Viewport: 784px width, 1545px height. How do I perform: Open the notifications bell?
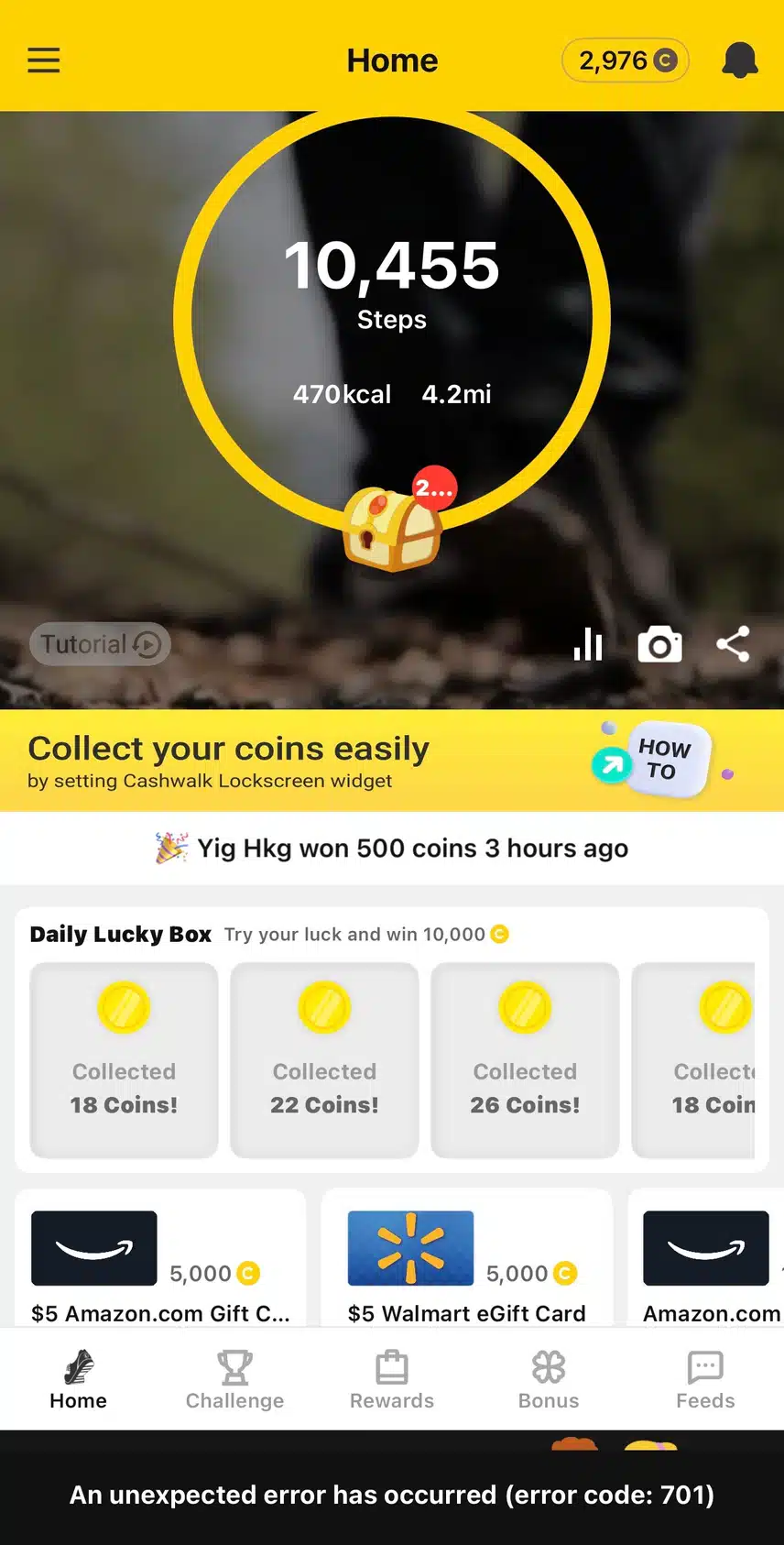740,60
